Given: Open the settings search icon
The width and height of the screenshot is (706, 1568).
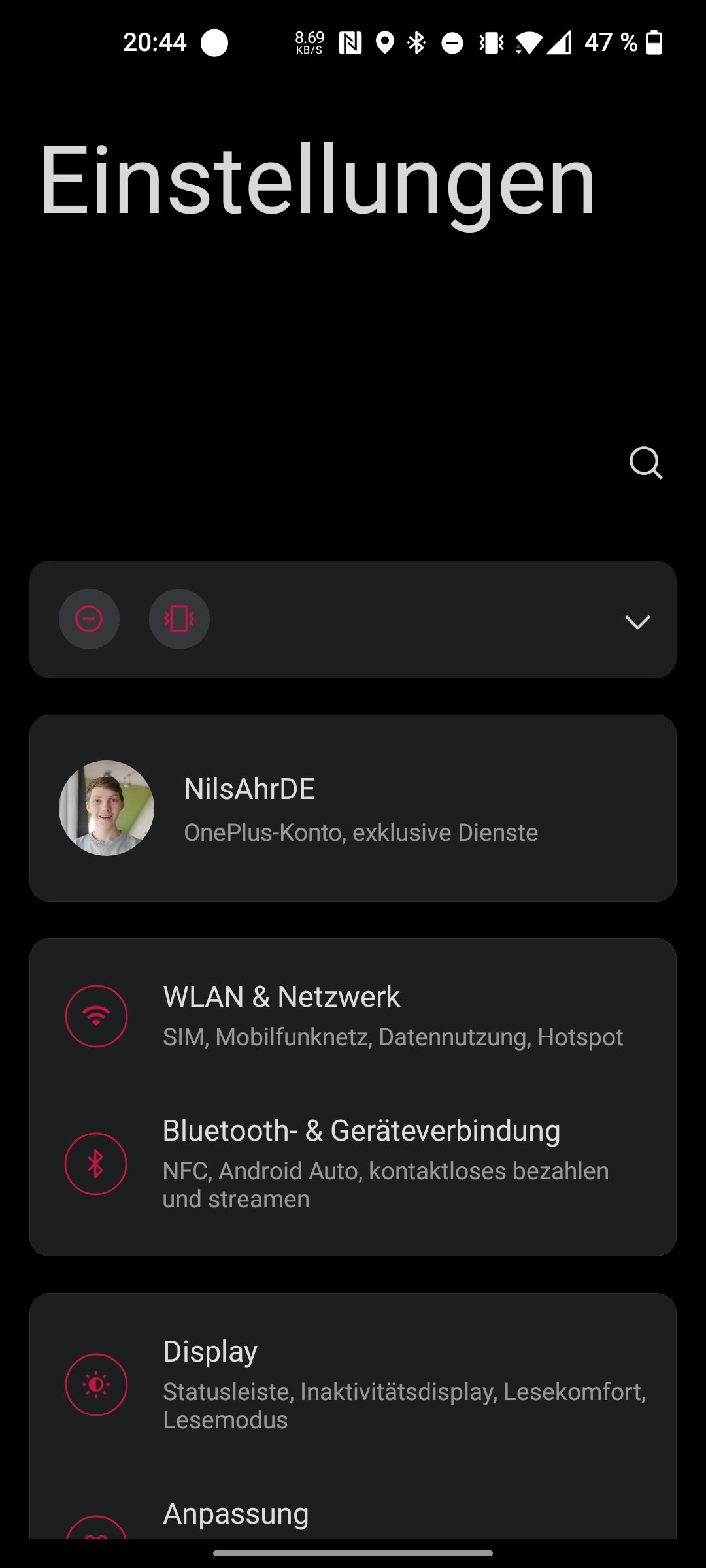Looking at the screenshot, I should pos(646,463).
